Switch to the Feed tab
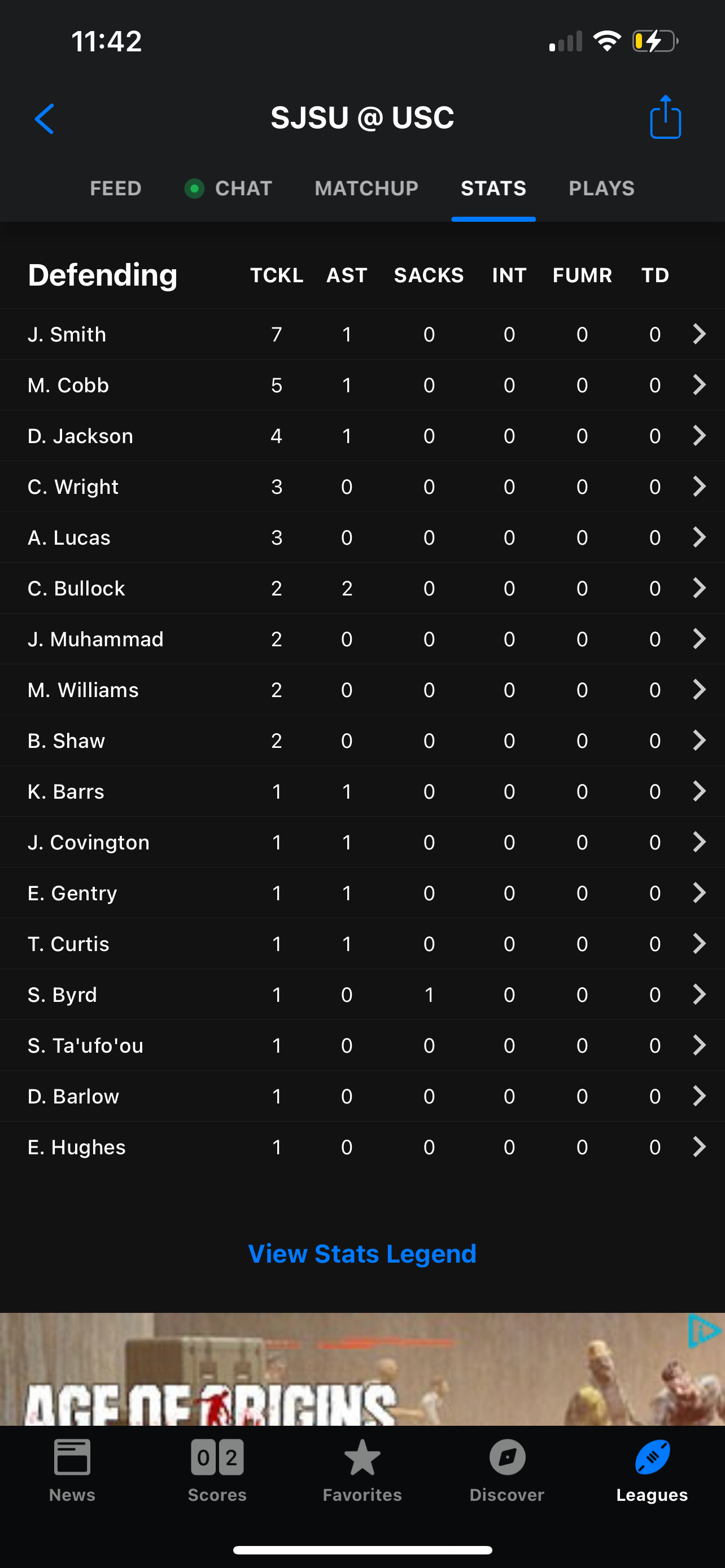 pyautogui.click(x=116, y=189)
